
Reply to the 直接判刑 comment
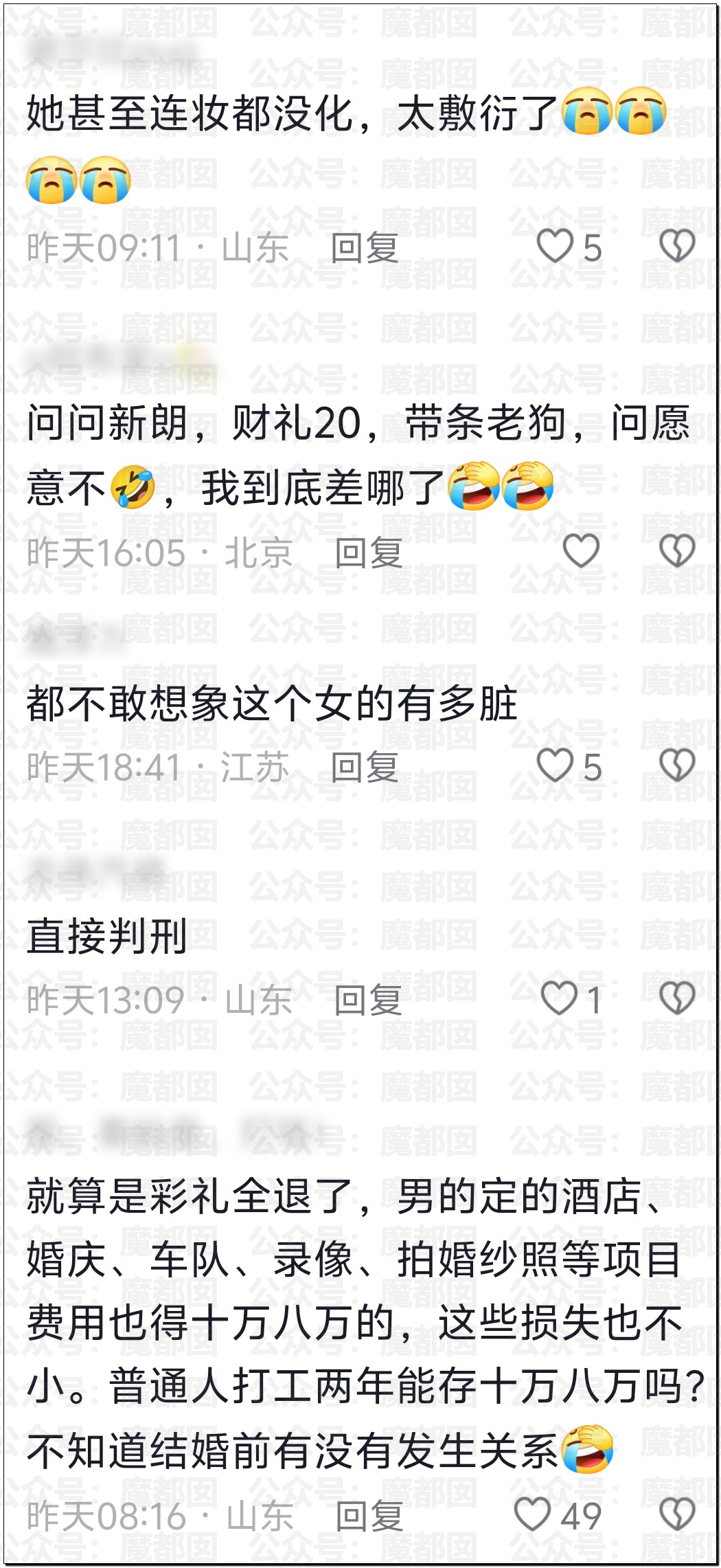coord(367,1000)
